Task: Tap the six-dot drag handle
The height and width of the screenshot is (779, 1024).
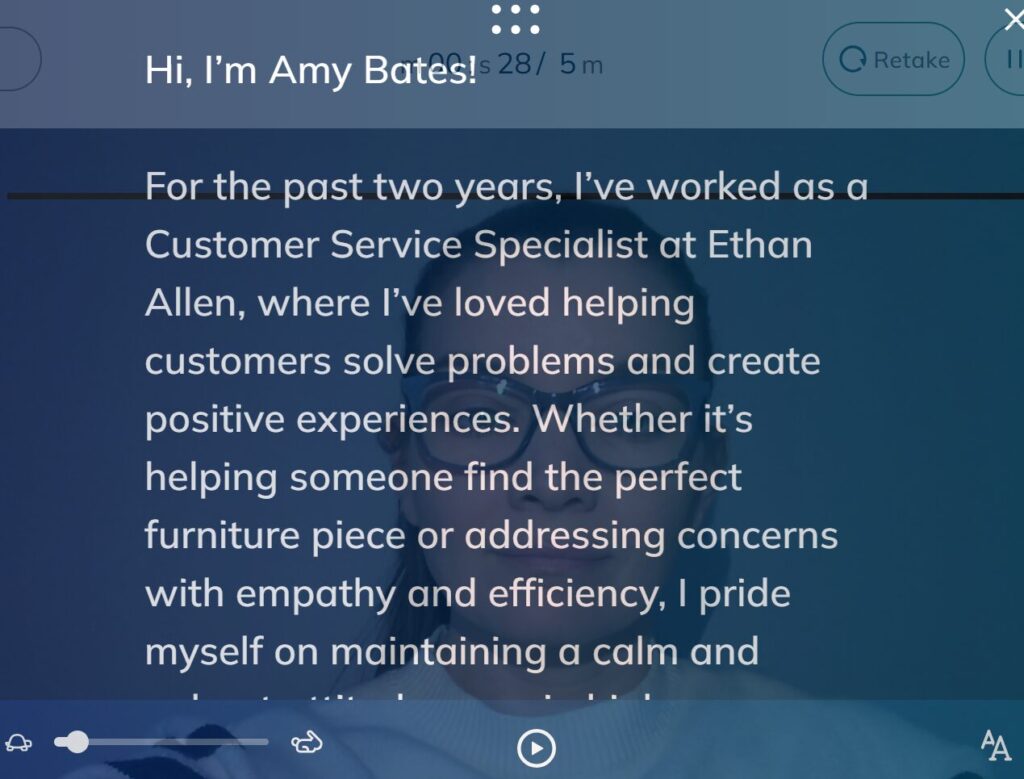Action: (x=515, y=18)
